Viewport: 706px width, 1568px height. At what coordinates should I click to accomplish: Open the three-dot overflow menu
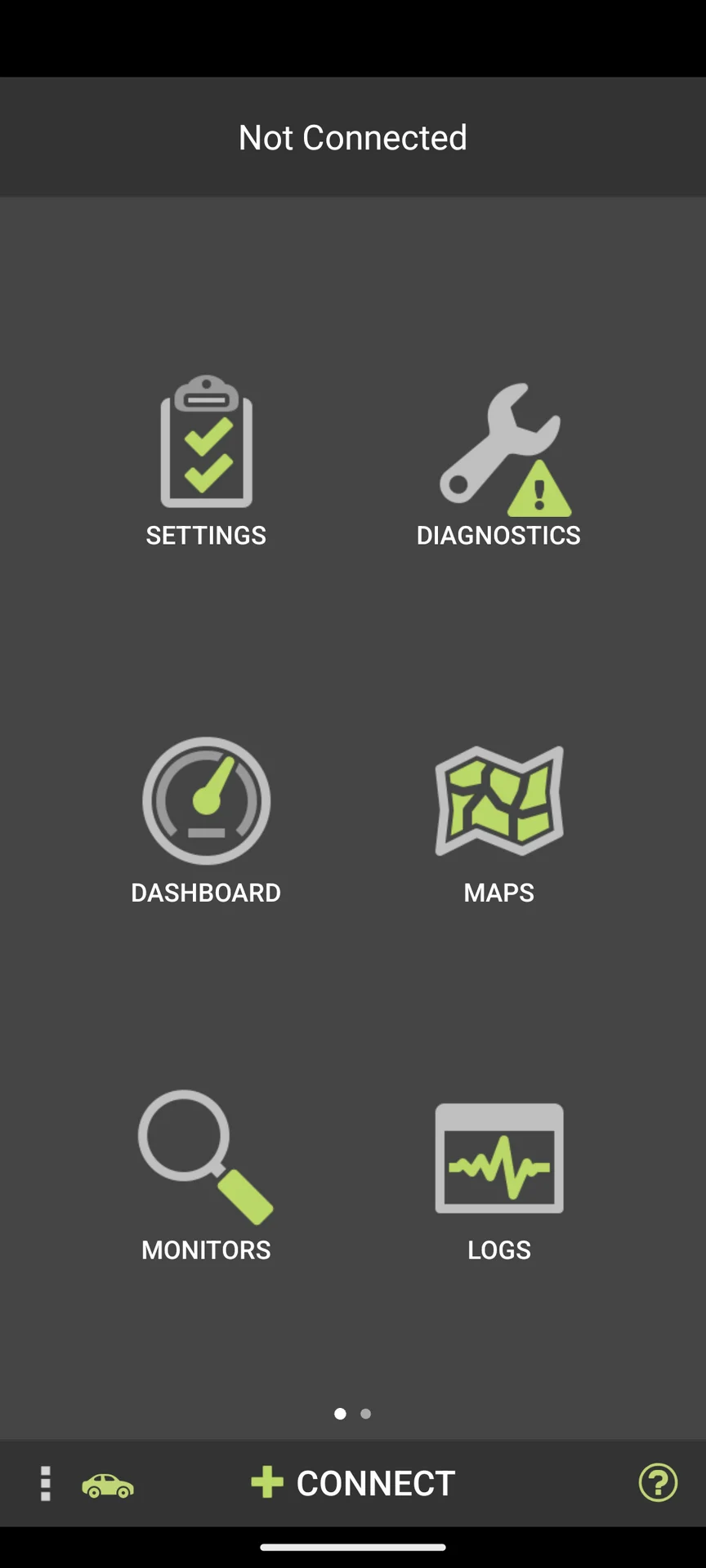(x=46, y=1483)
